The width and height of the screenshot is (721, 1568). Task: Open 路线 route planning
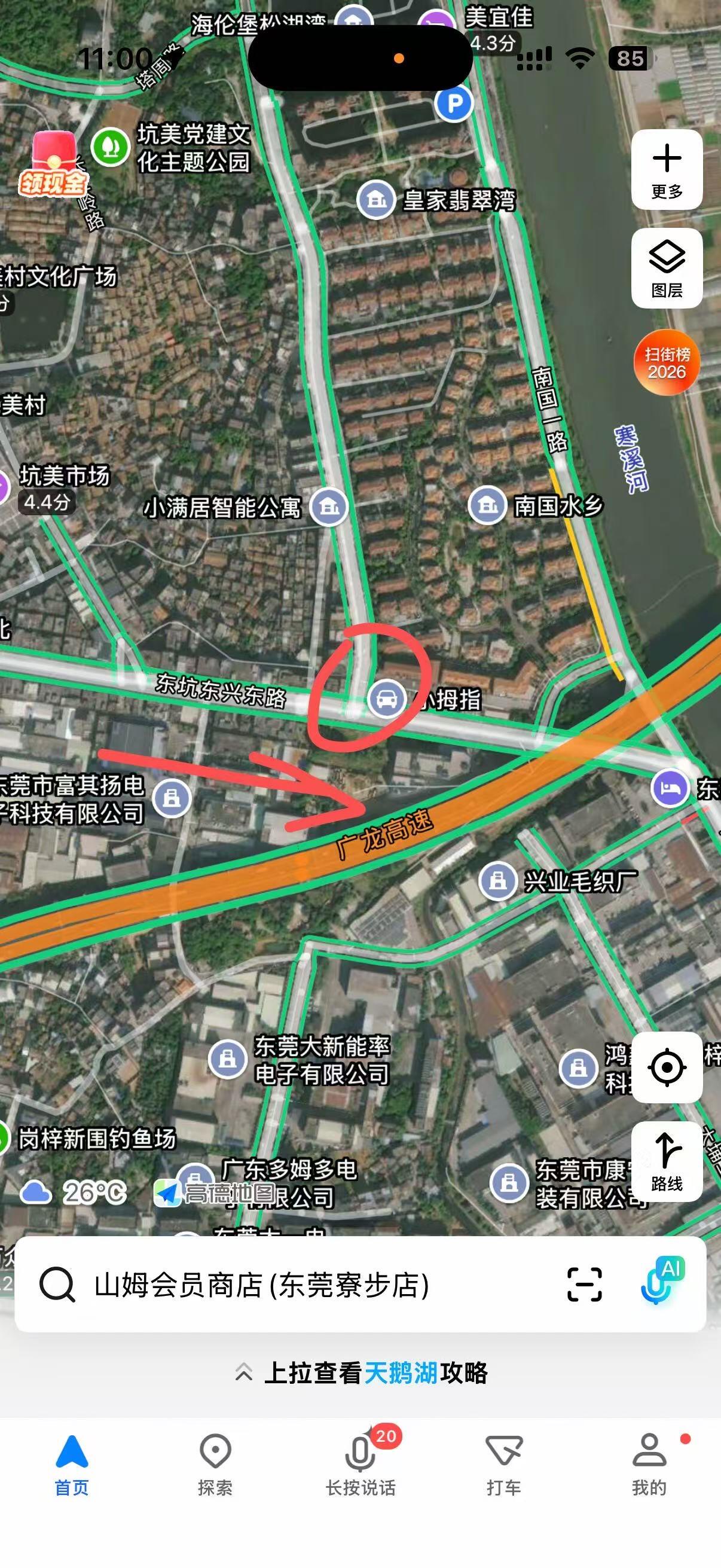coord(667,1161)
